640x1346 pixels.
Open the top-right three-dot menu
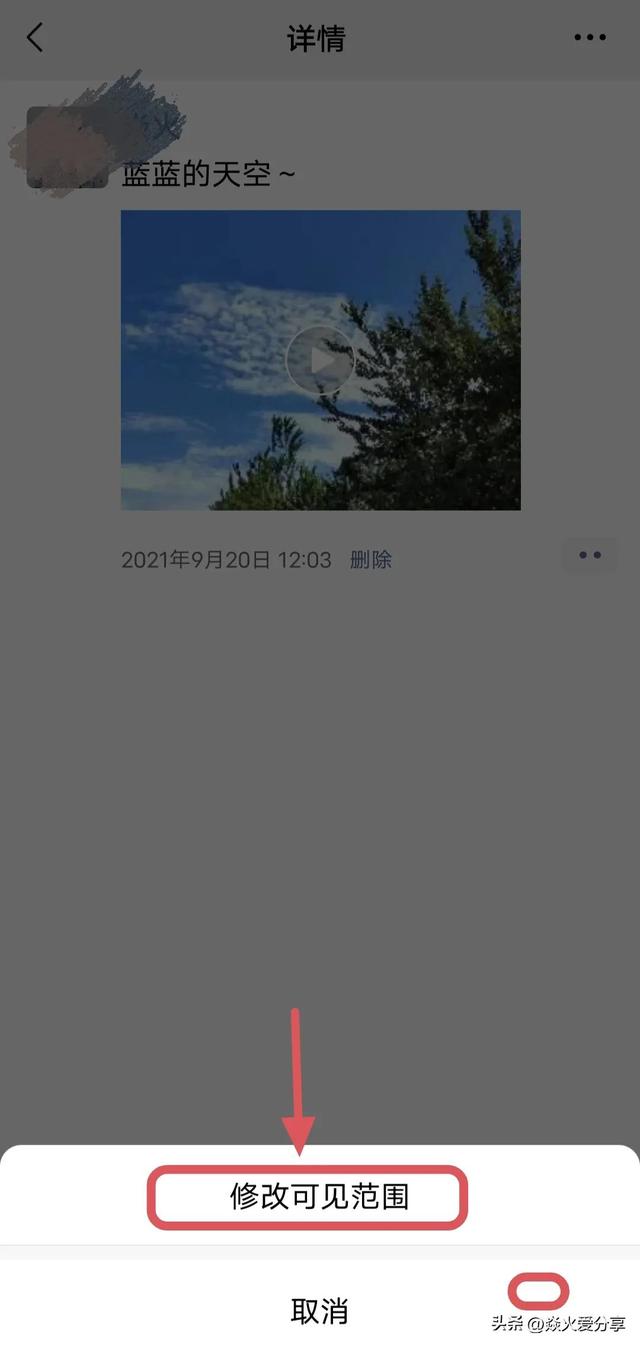pos(590,38)
